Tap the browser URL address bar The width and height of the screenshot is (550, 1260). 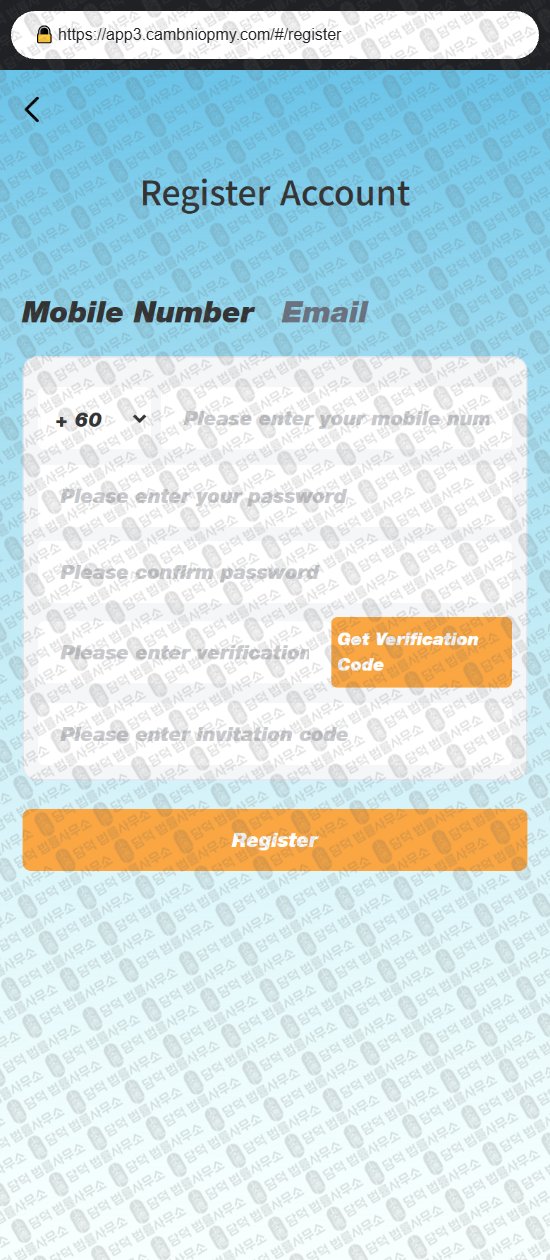275,35
